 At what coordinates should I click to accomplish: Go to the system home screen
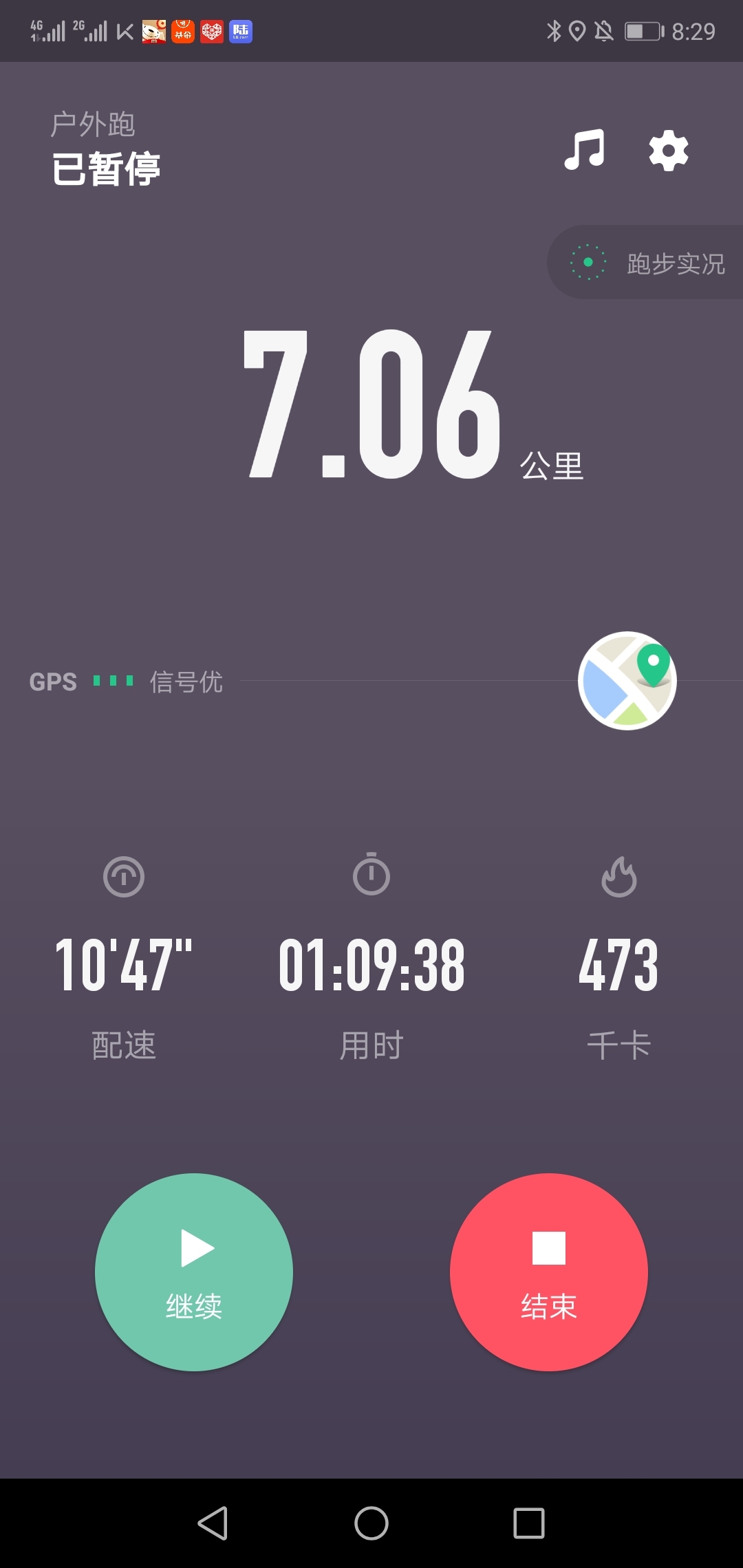pyautogui.click(x=371, y=1523)
